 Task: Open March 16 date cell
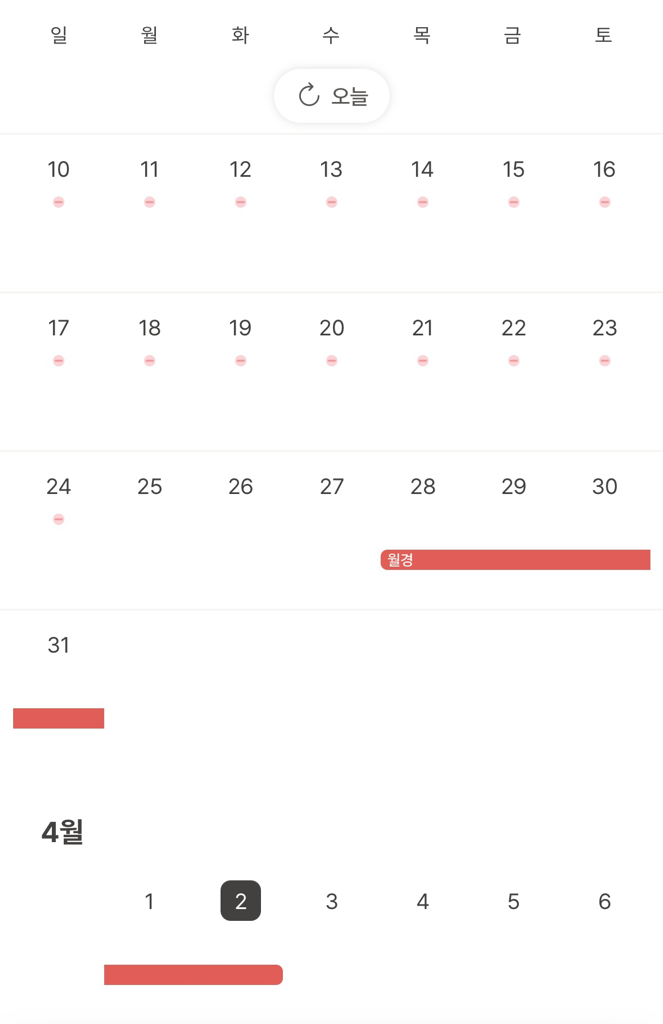point(604,170)
